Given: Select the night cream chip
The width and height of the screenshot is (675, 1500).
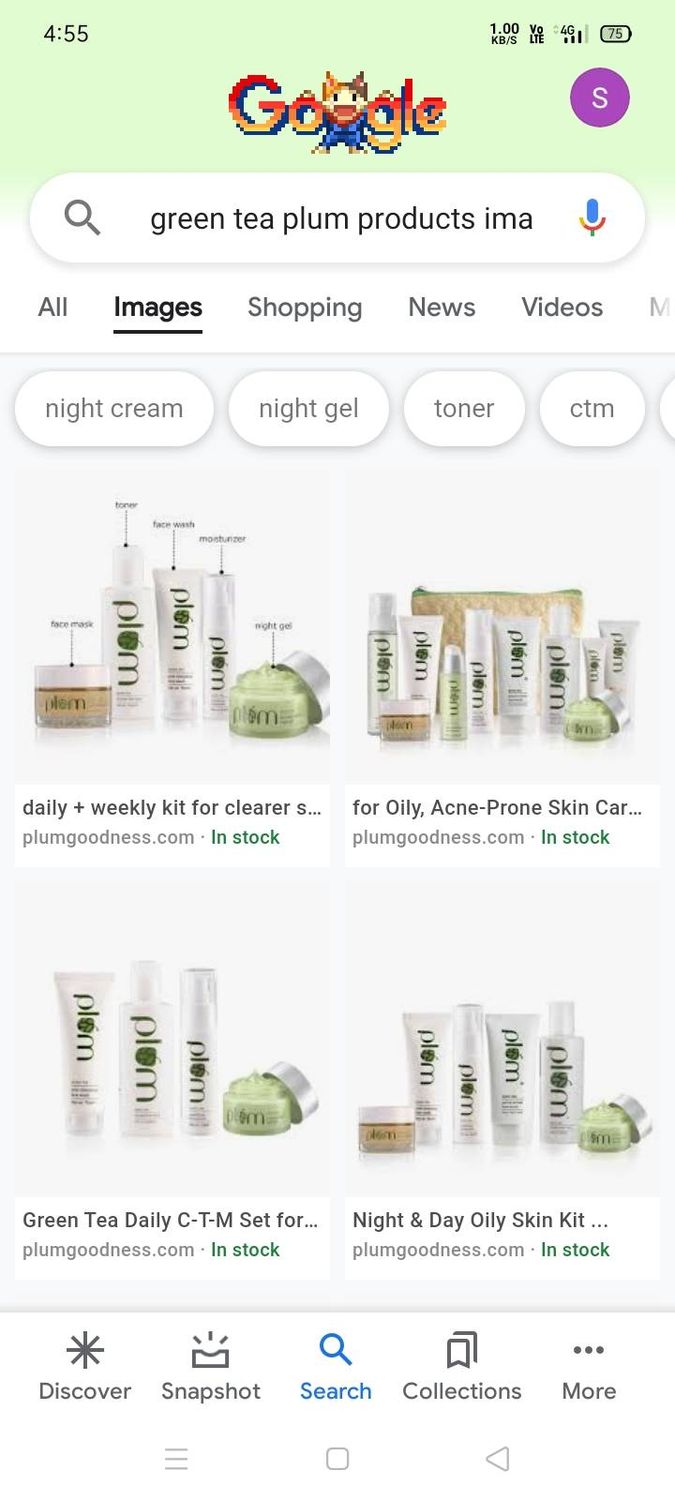Looking at the screenshot, I should click(x=114, y=408).
